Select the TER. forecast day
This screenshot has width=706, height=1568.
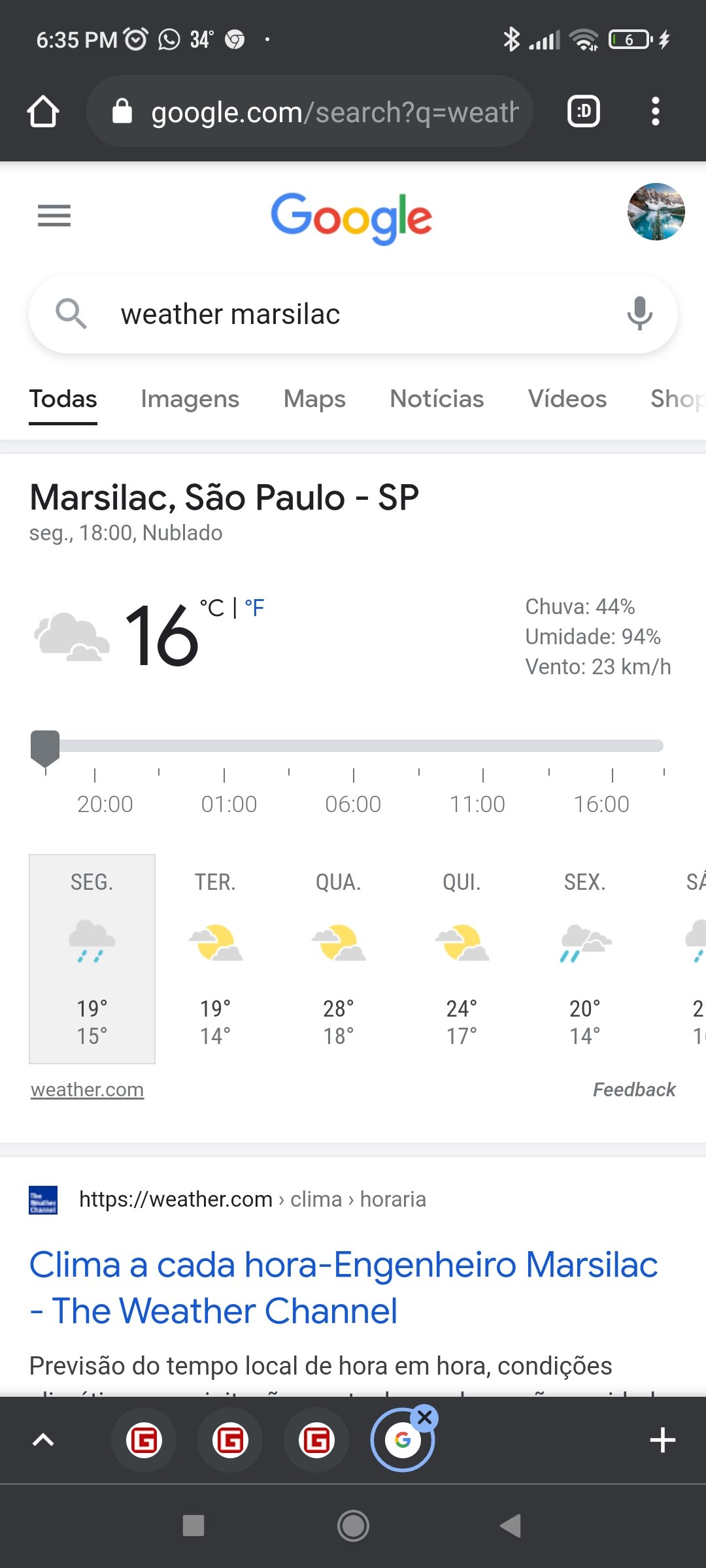(x=215, y=958)
